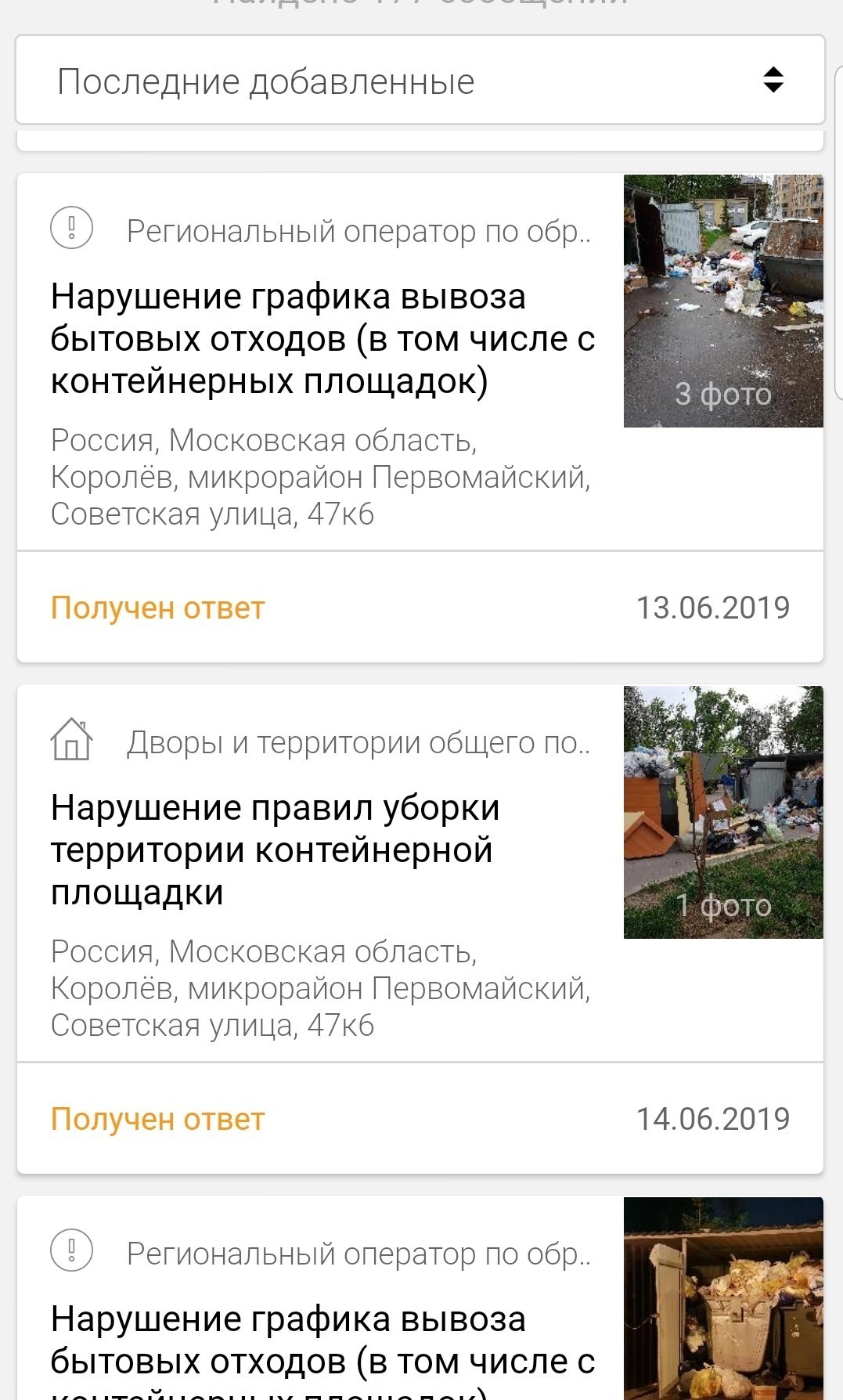View the '1 фото' picture tile
The image size is (843, 1400).
[722, 812]
